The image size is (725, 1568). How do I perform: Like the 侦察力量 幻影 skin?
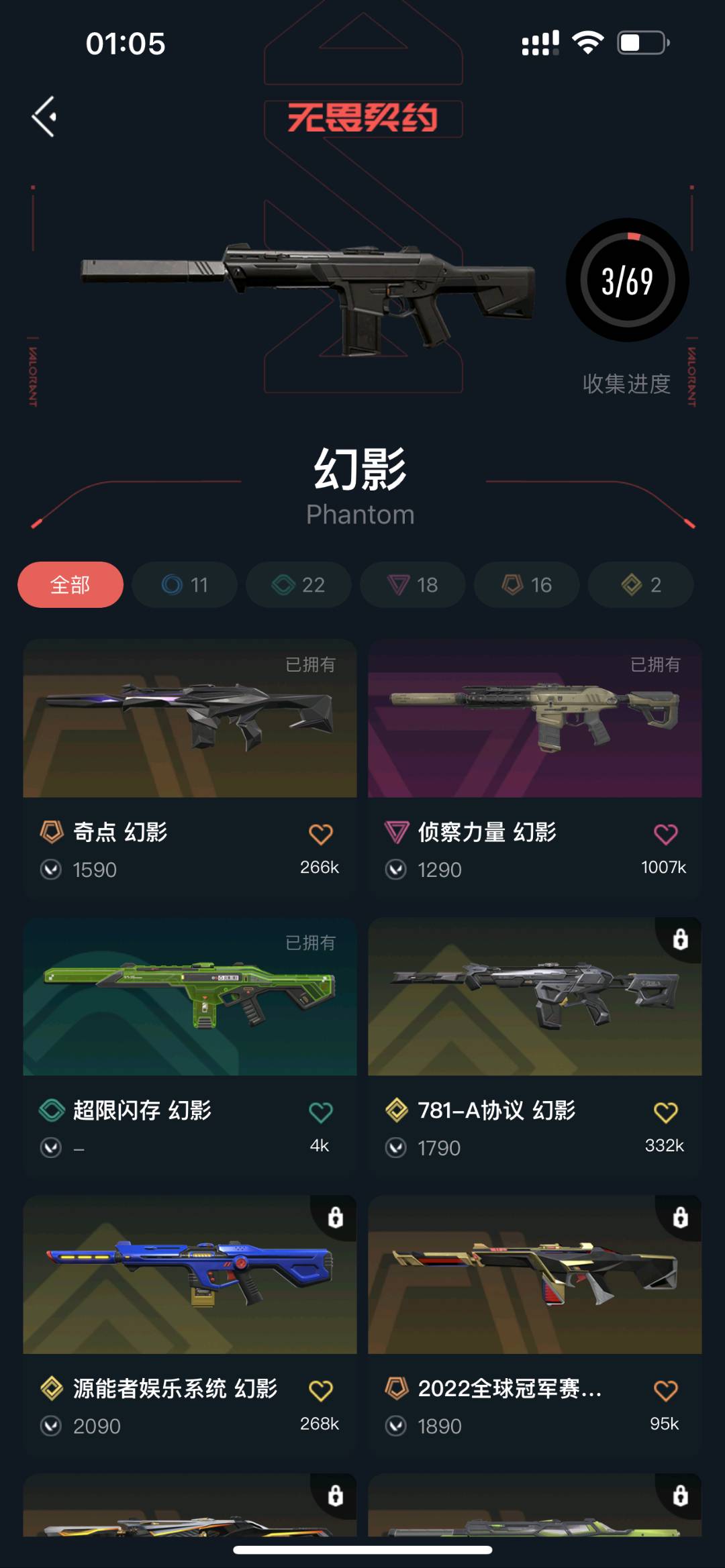tap(666, 834)
